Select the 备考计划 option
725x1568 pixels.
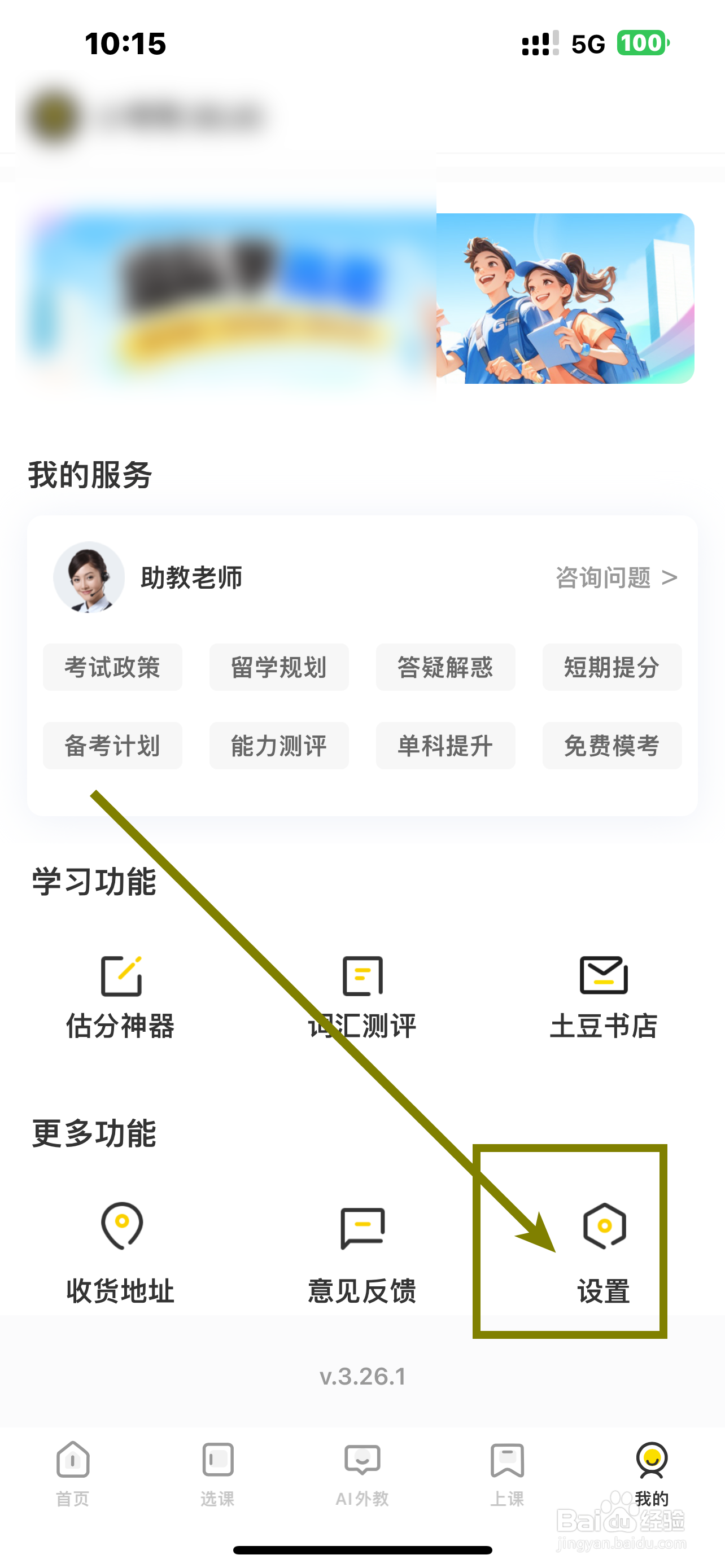(112, 745)
